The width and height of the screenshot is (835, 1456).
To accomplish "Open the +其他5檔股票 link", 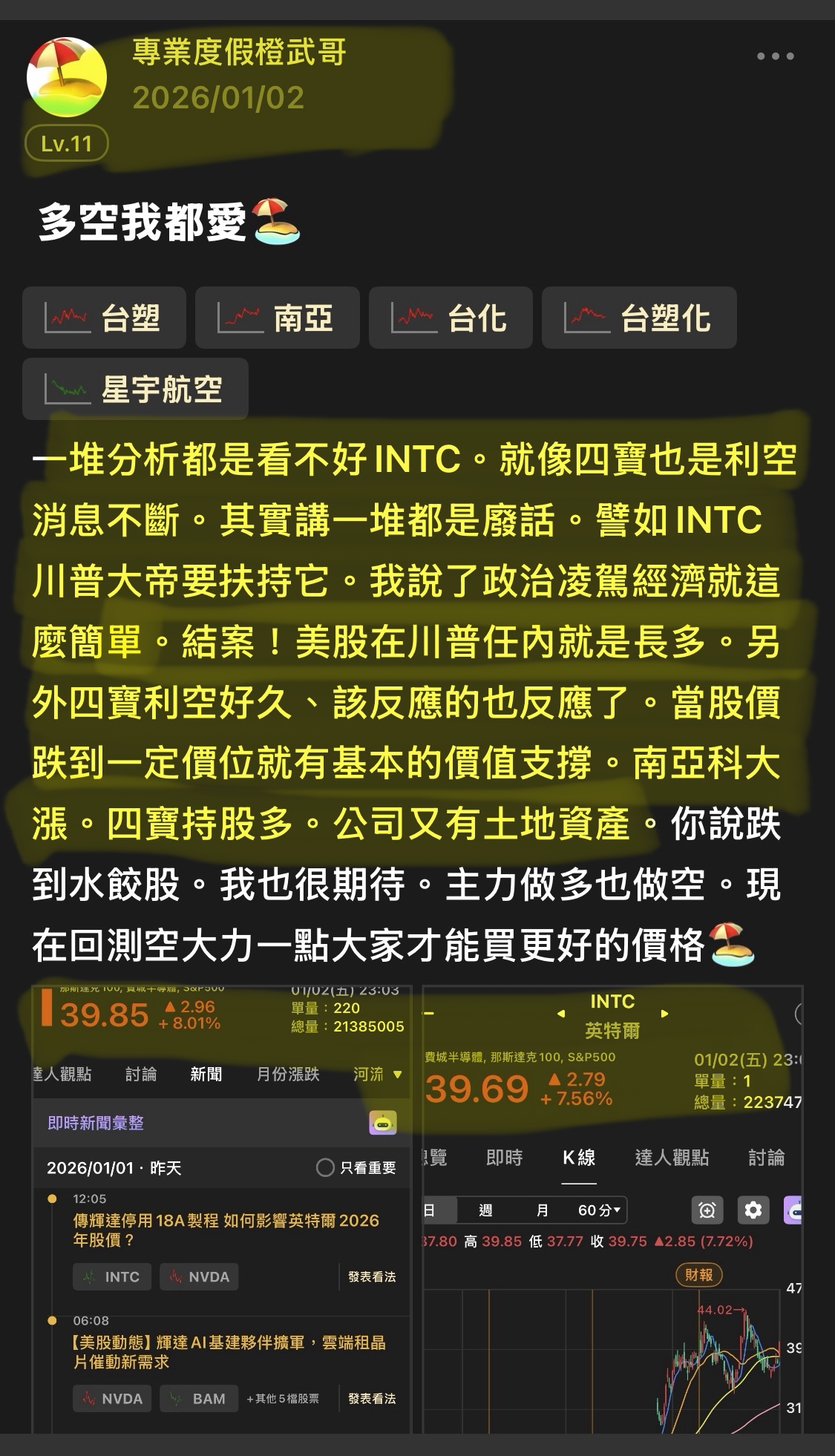I will point(284,1398).
